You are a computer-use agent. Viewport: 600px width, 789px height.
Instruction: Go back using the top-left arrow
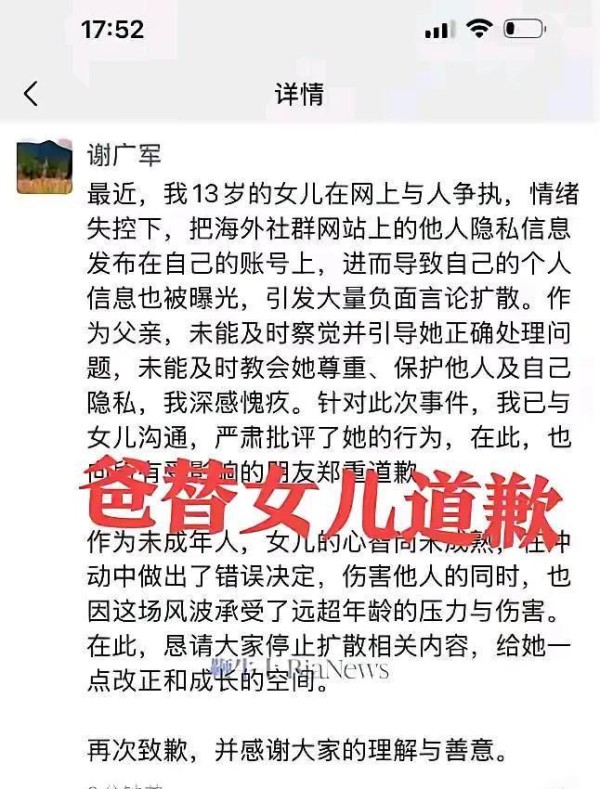[x=31, y=94]
